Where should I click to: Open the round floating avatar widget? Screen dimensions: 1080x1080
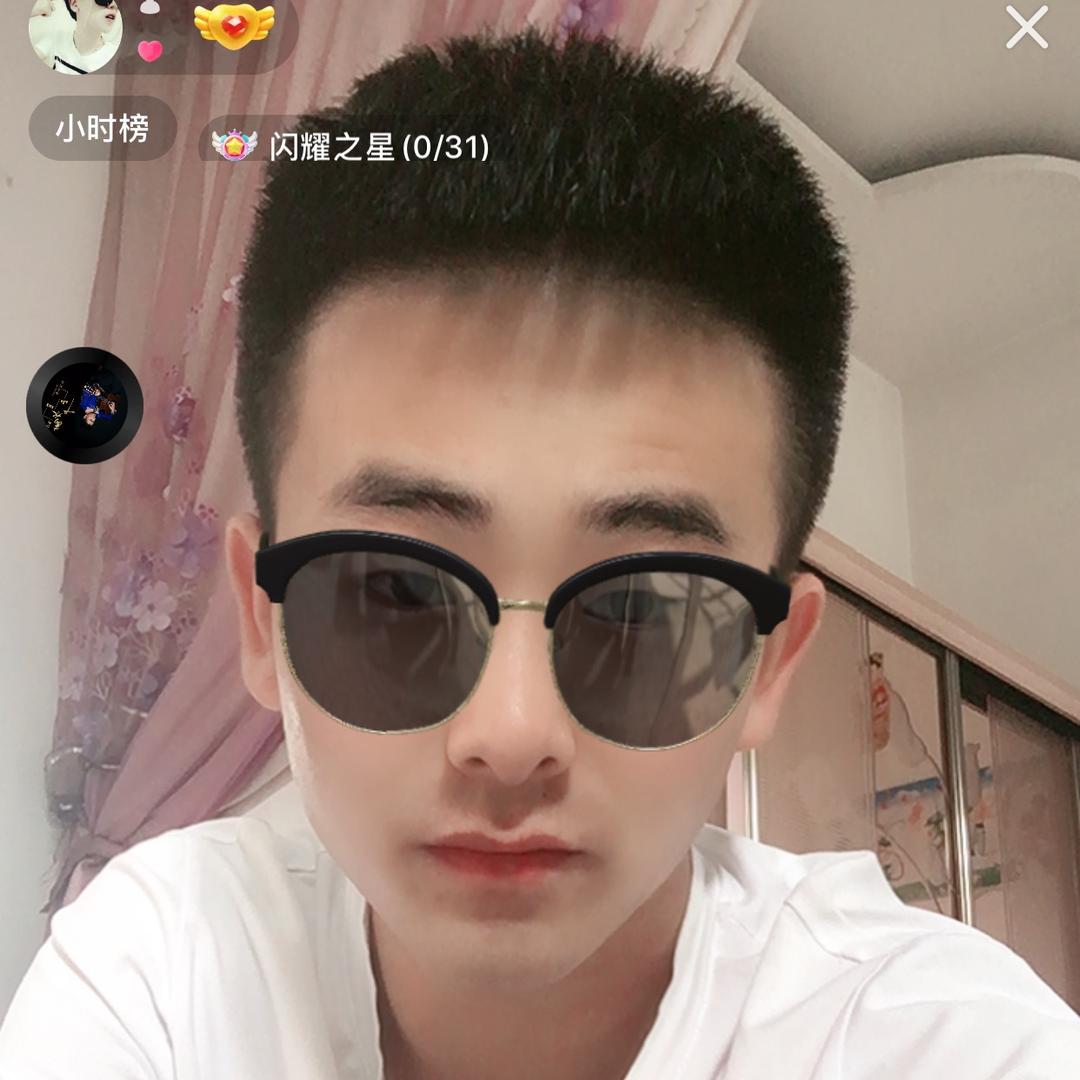(84, 405)
